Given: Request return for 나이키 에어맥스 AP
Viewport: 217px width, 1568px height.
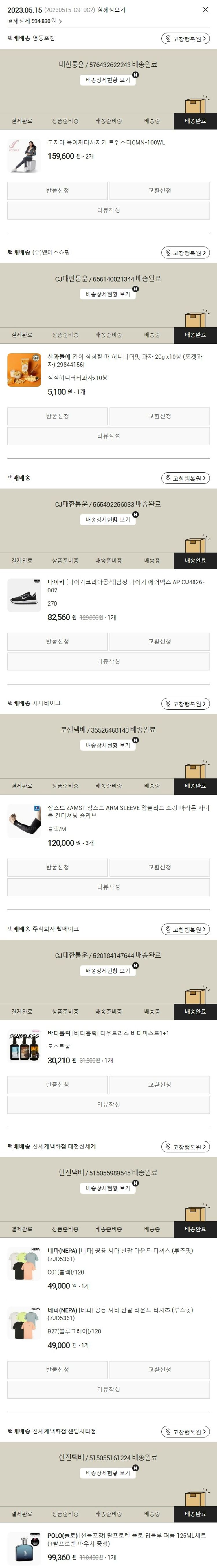Looking at the screenshot, I should click(57, 641).
